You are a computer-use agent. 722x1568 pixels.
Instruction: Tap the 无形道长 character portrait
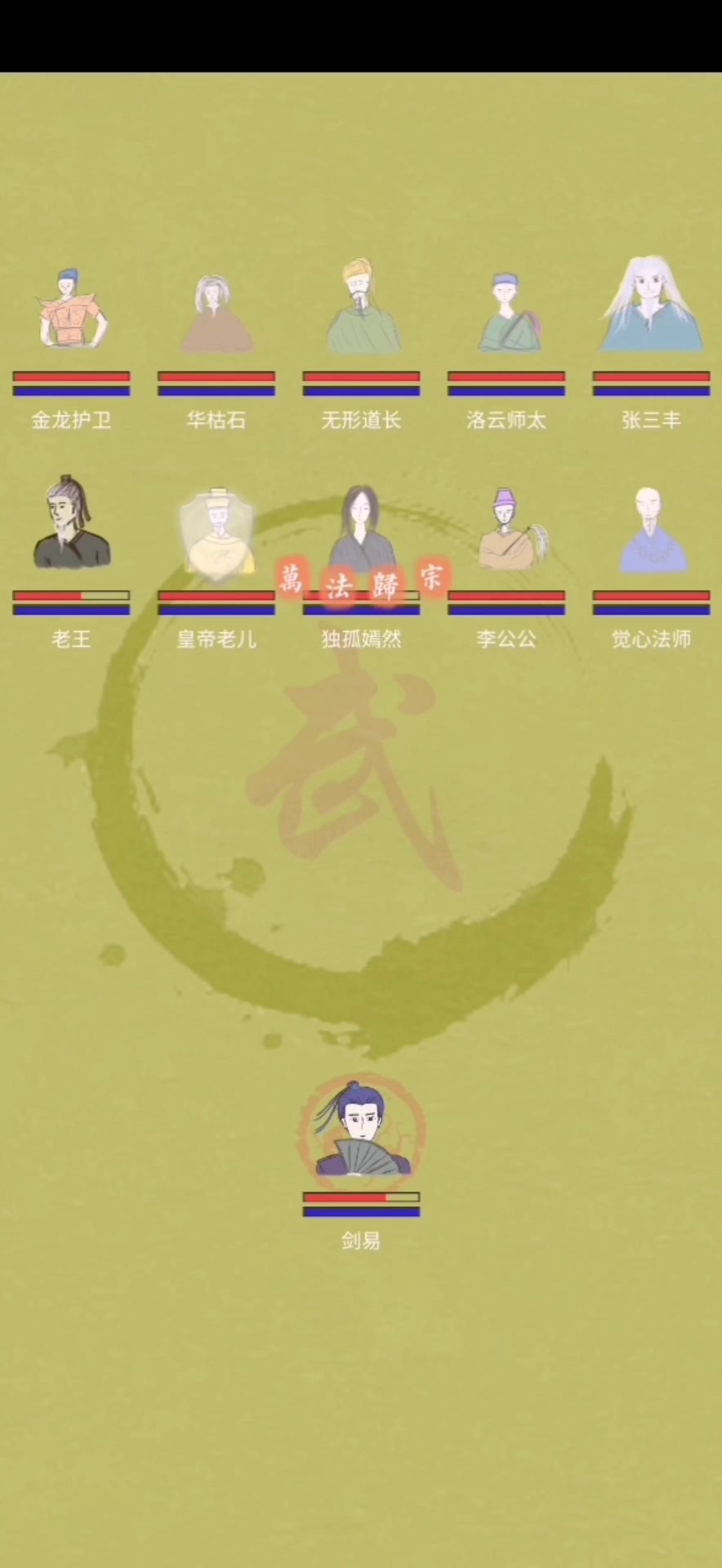(361, 309)
